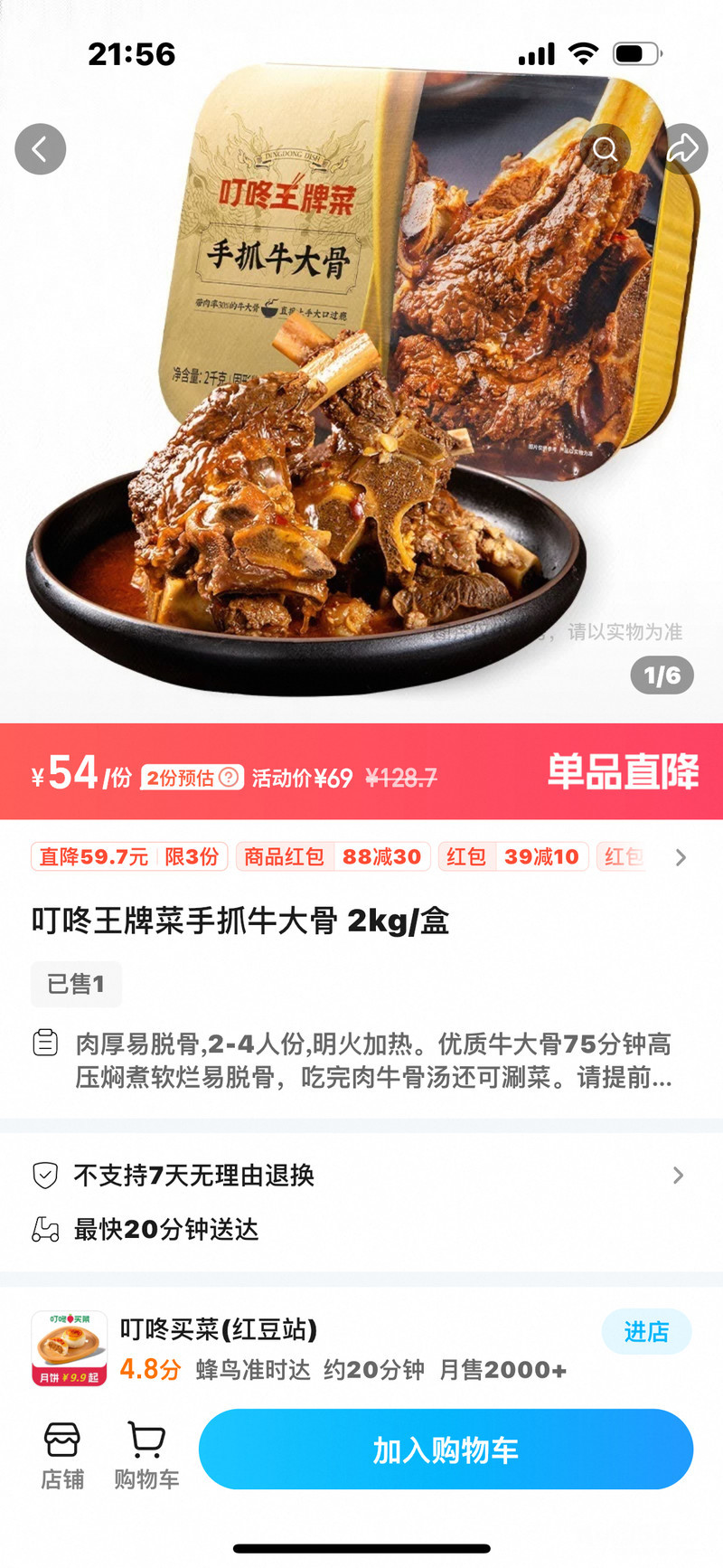The width and height of the screenshot is (723, 1568).
Task: Tap 加入购物车 to add the item
Action: coord(446,1450)
